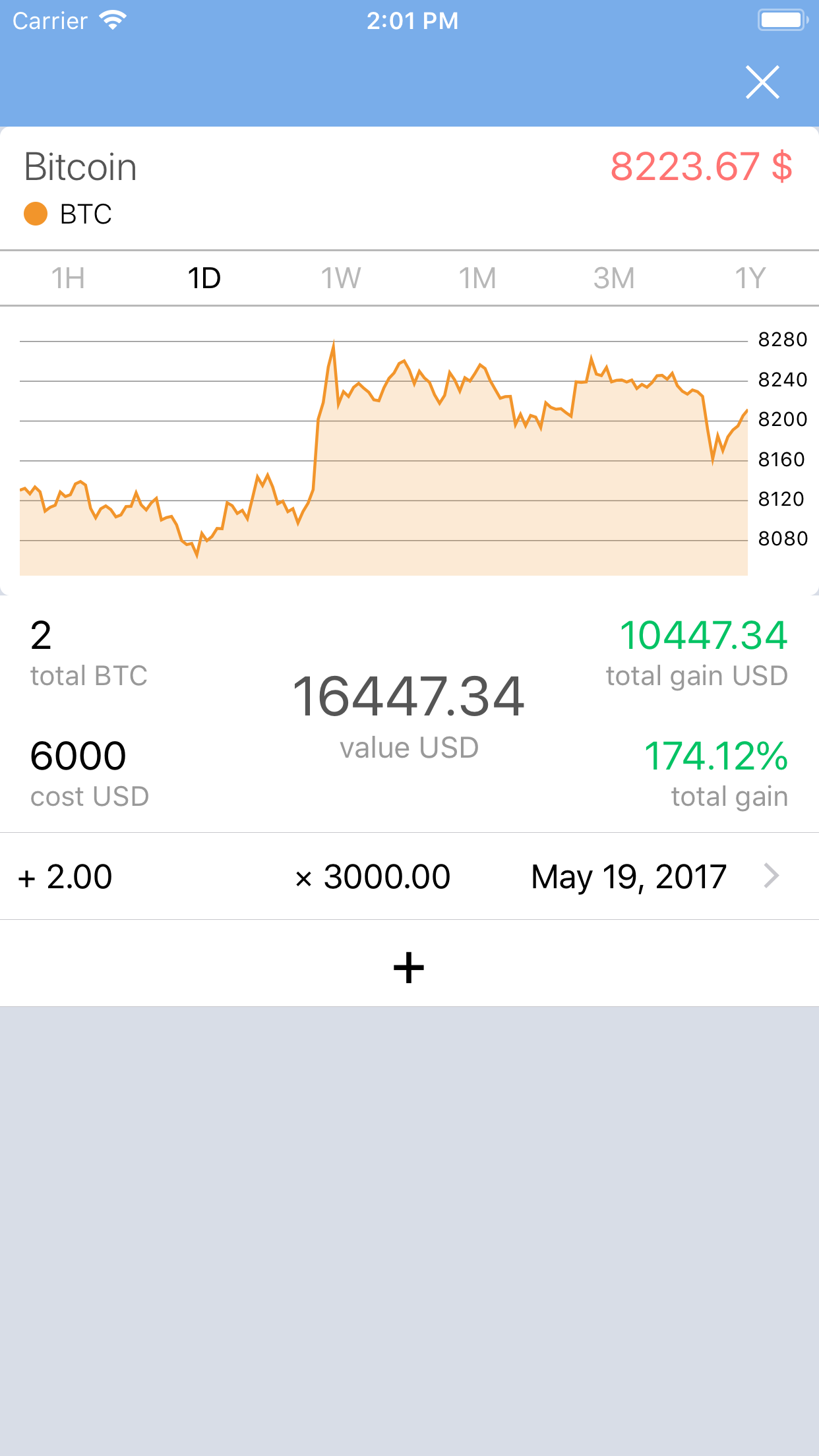
Task: Select the 1D chart range
Action: (x=204, y=278)
